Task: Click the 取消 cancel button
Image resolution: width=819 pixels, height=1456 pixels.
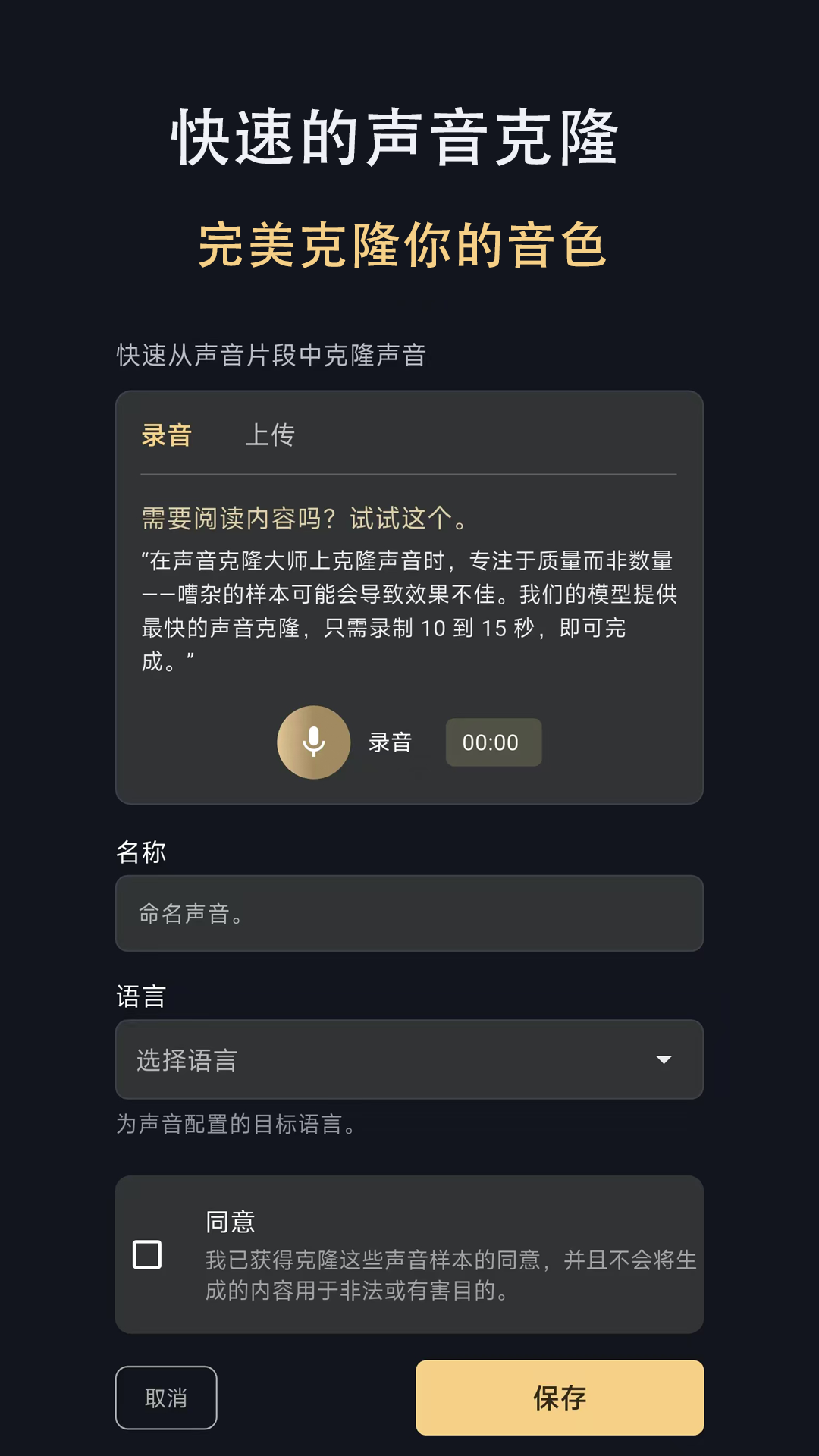Action: click(x=166, y=1397)
